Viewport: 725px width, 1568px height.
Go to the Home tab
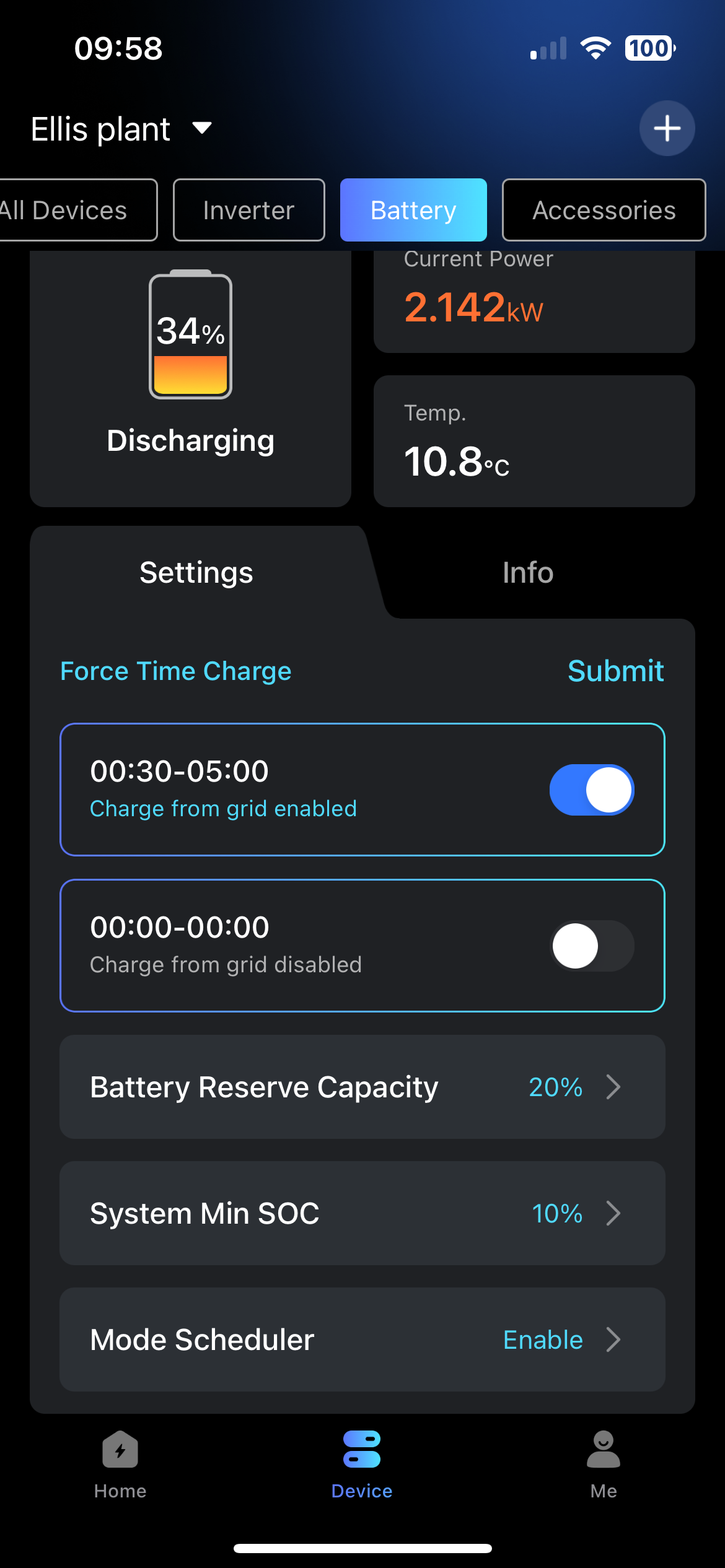(120, 1465)
